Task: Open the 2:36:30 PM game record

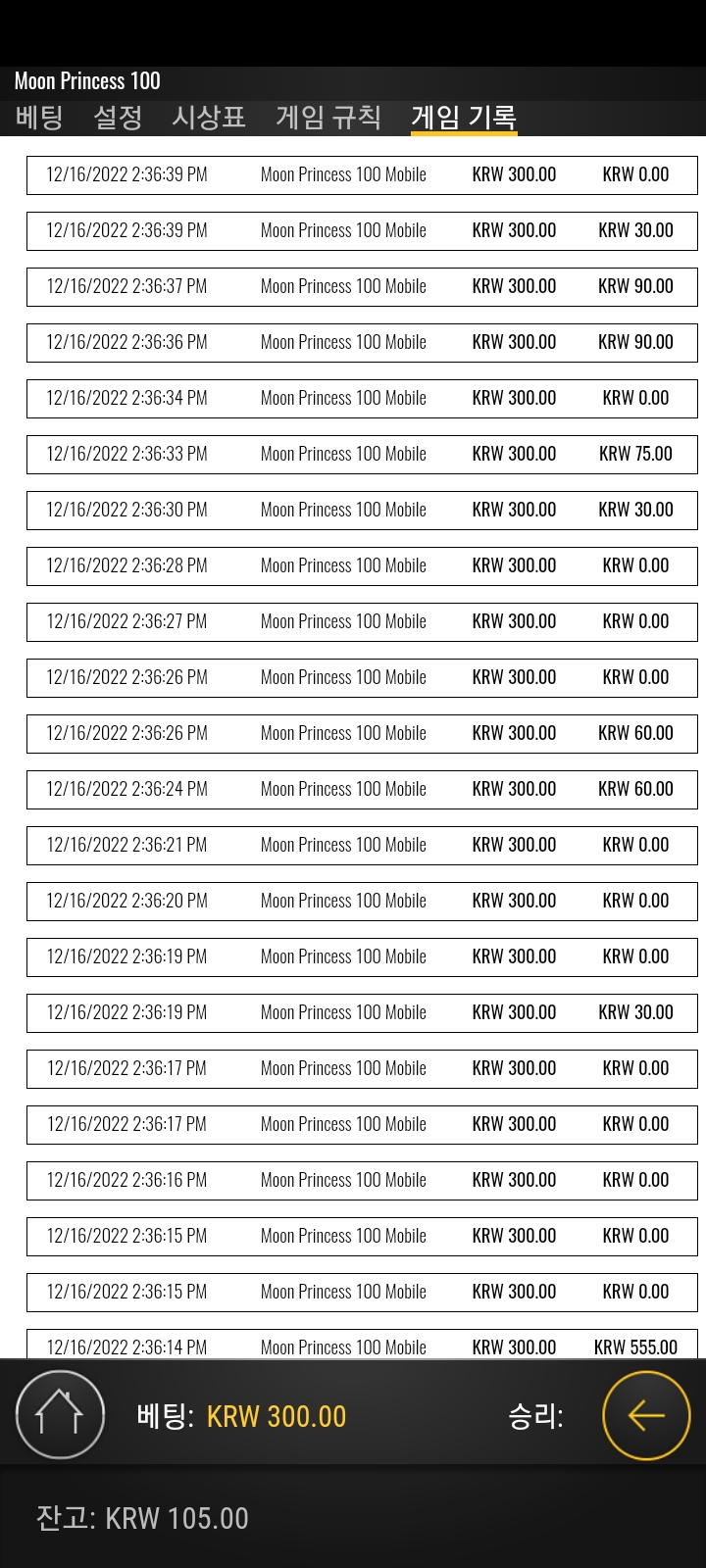Action: (362, 510)
